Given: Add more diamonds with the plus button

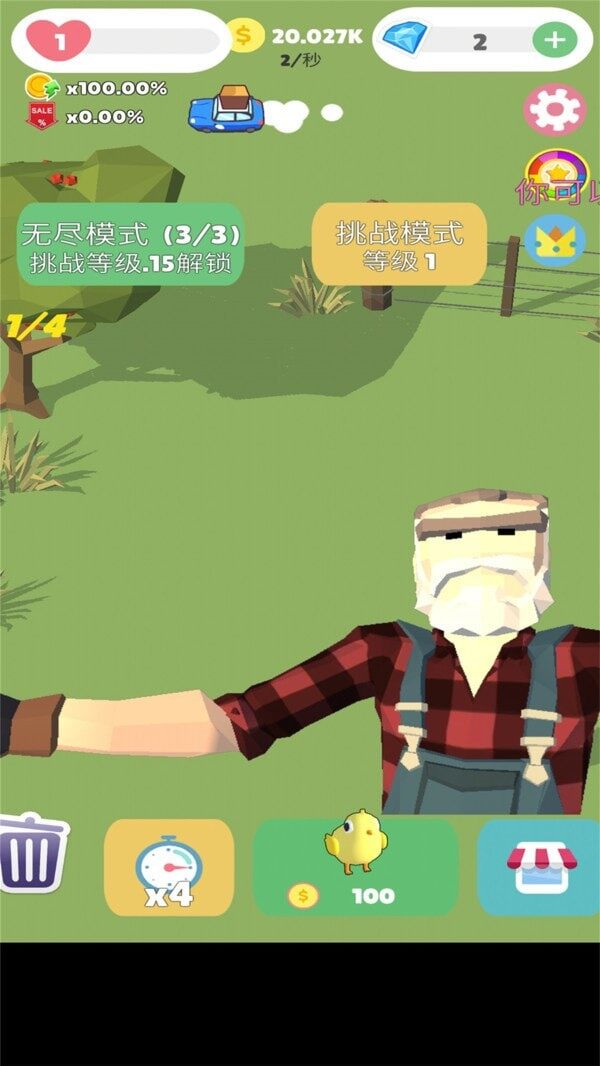Looking at the screenshot, I should (x=554, y=41).
